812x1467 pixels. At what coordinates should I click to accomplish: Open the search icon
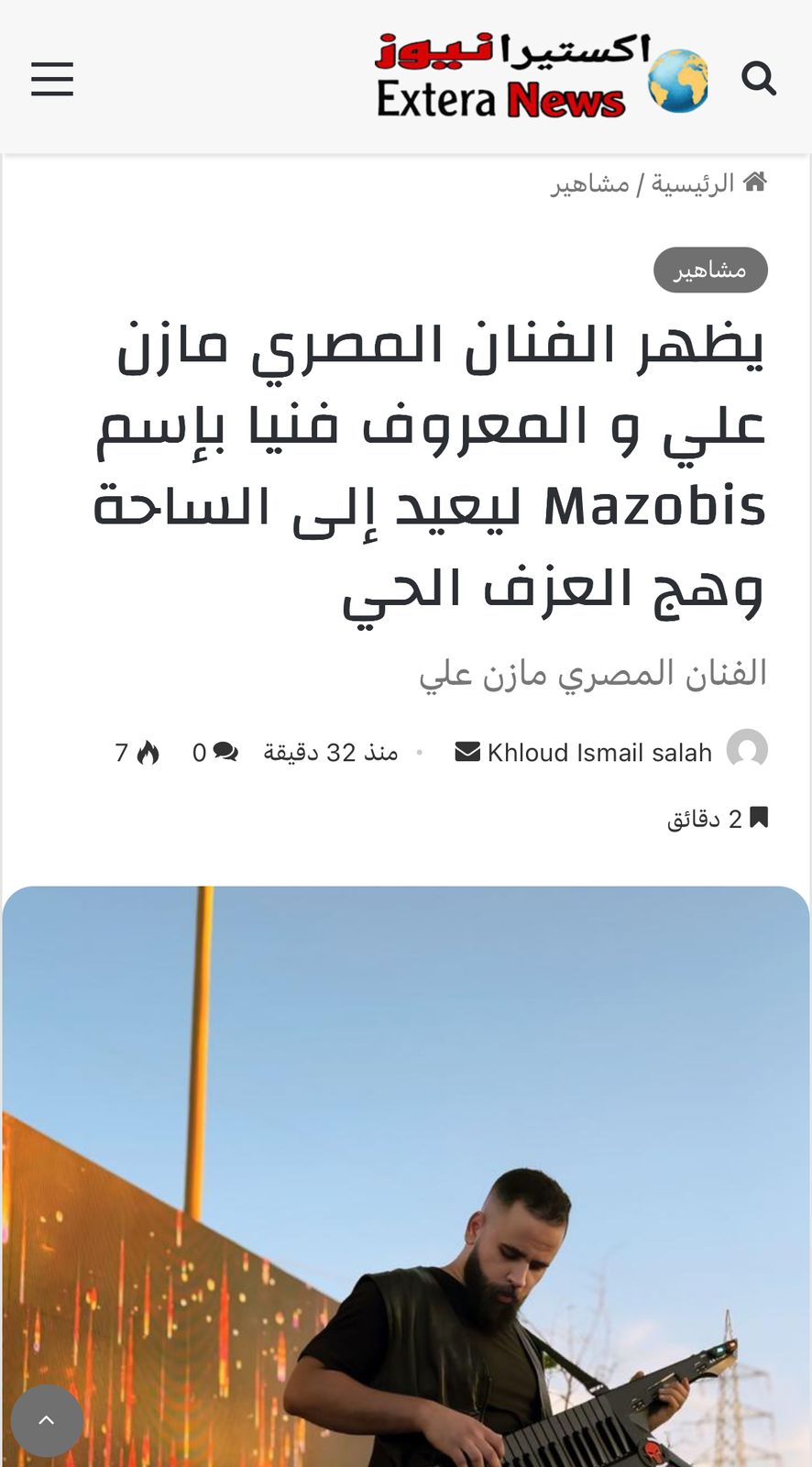point(758,79)
